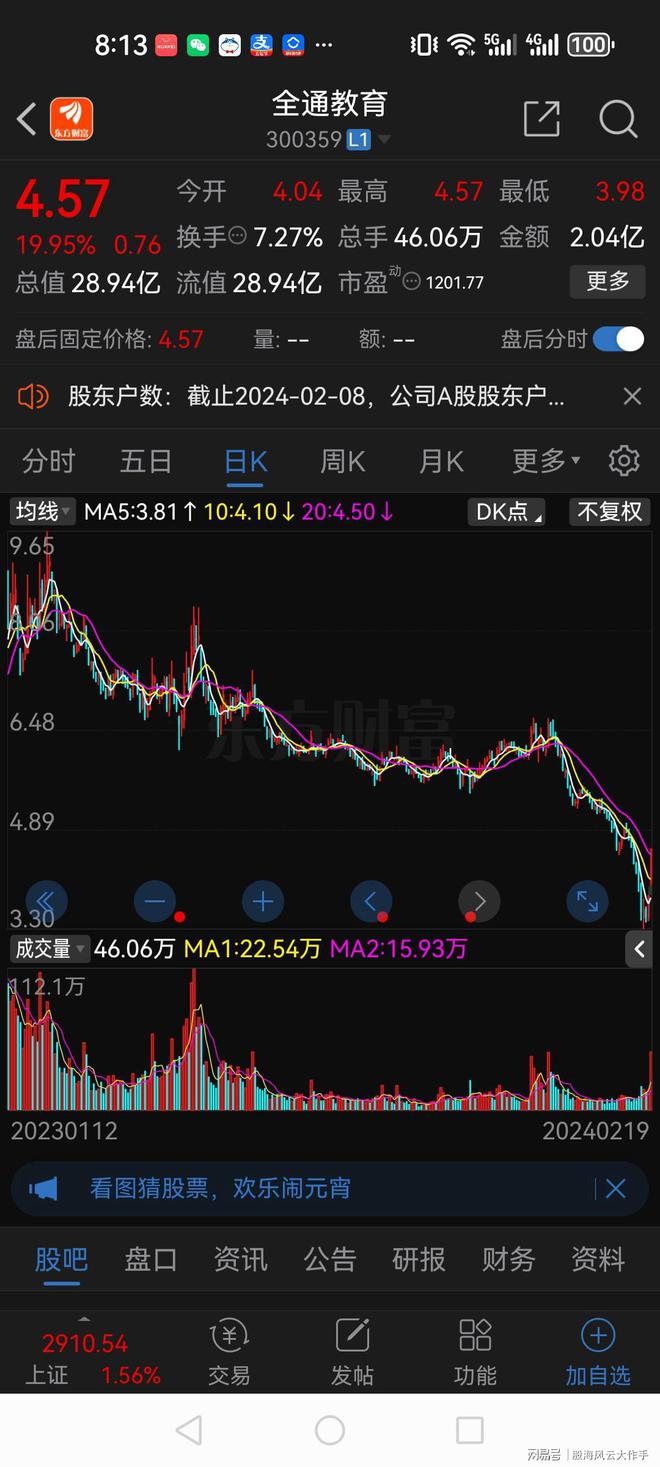Viewport: 660px width, 1467px height.
Task: Add stock to watchlist via 加自选
Action: [598, 1352]
